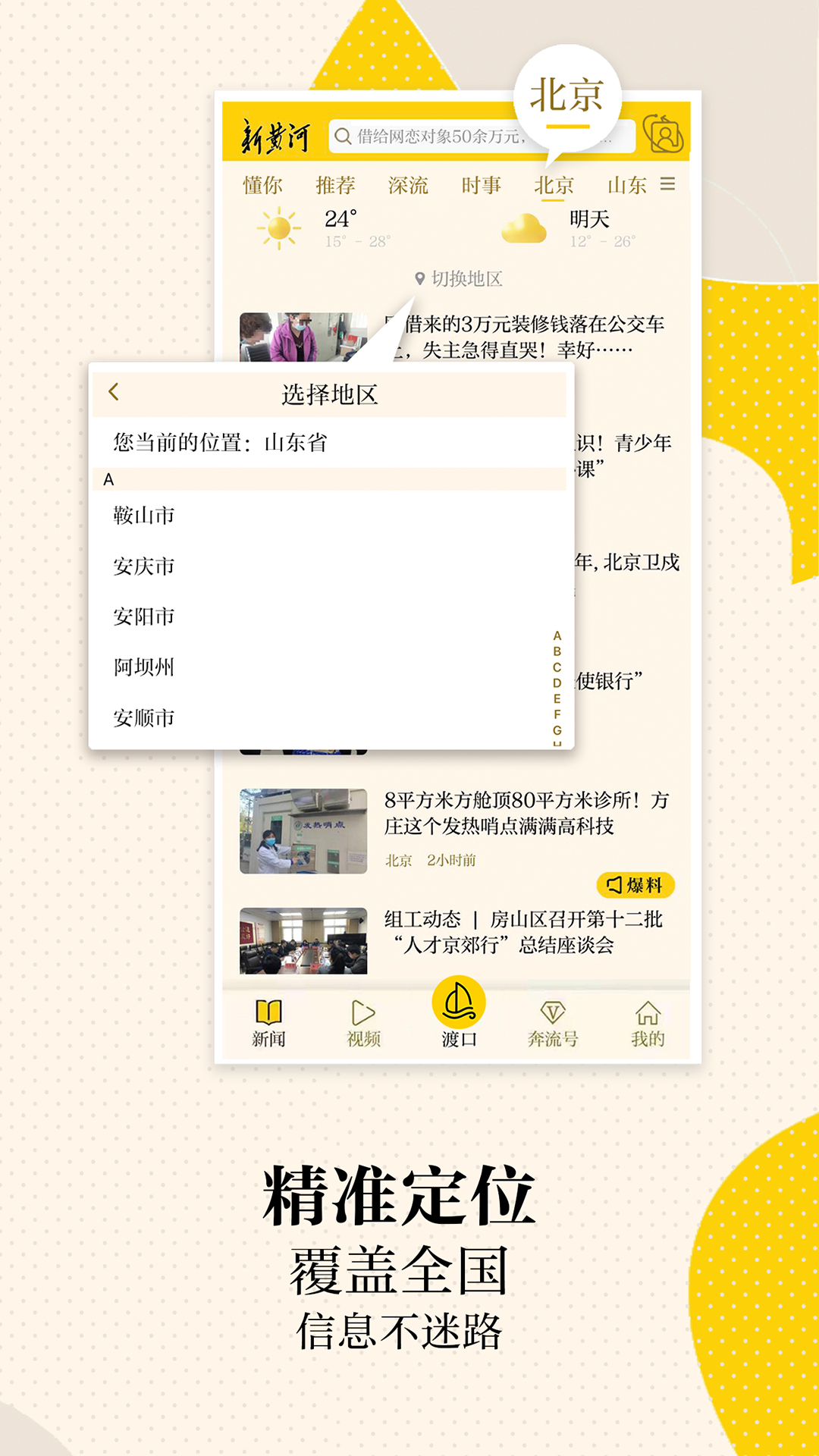Click the 切换地区 link
Screen dimensions: 819x1456
pos(466,278)
